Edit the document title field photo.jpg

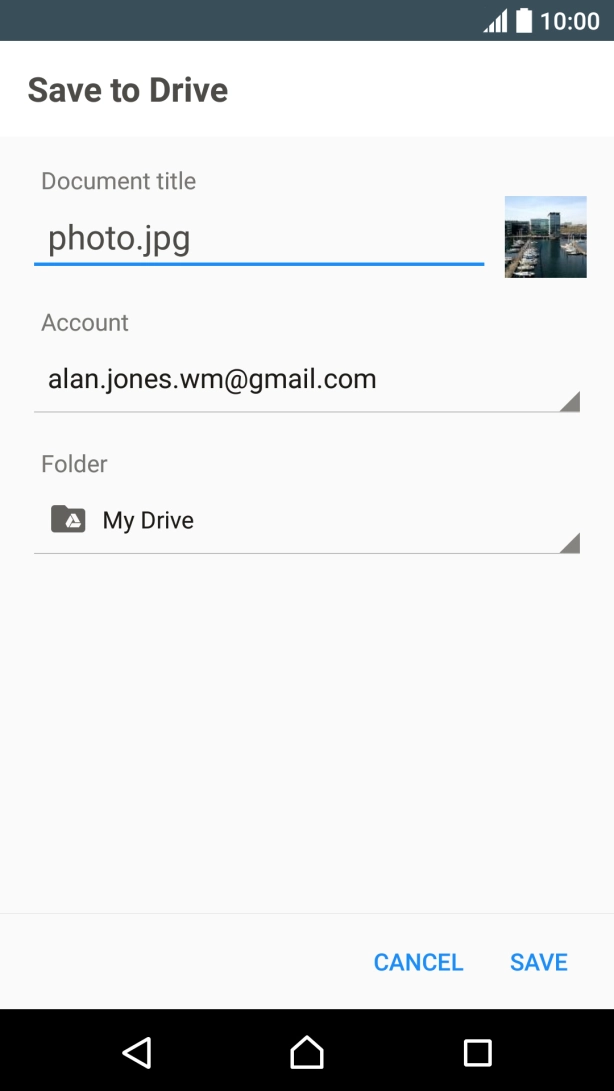pyautogui.click(x=258, y=239)
